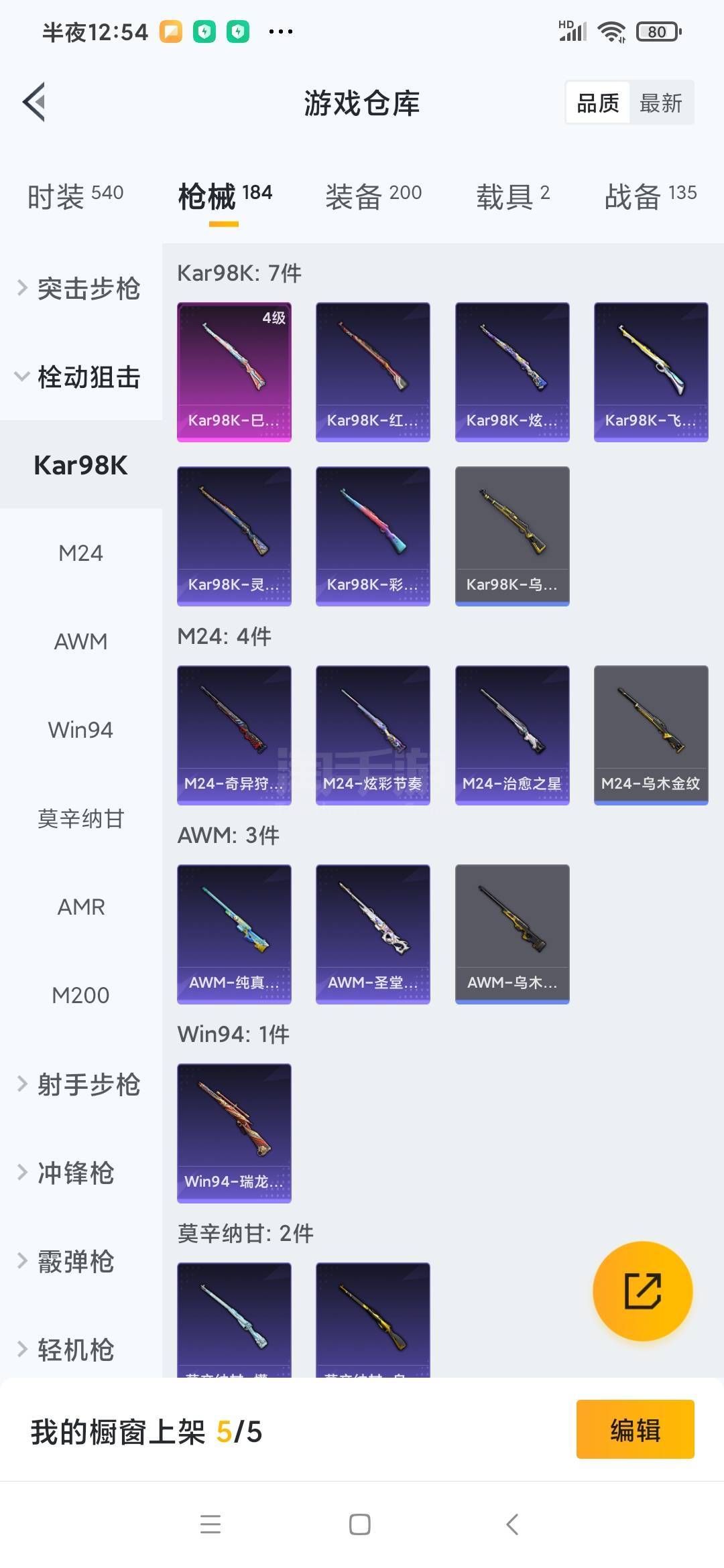Open the M24-乌木金纹 item
The image size is (724, 1568).
pos(651,734)
